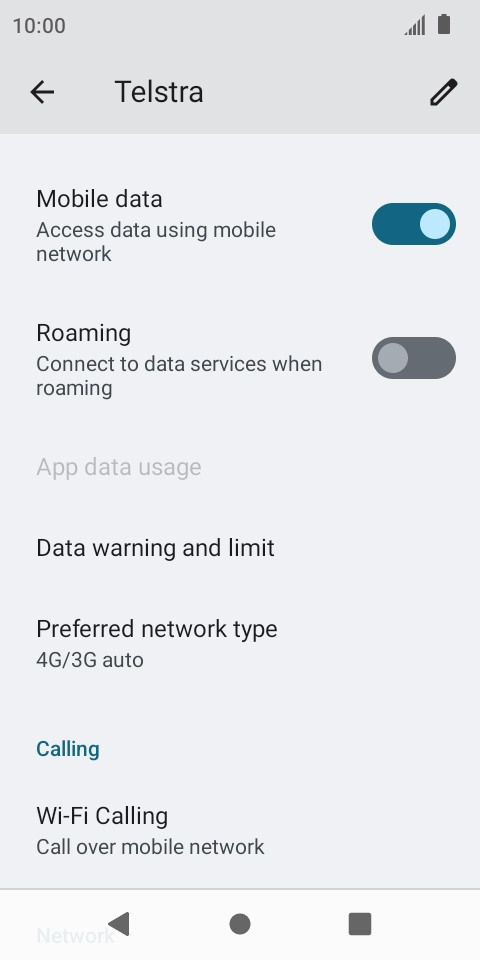Go back using the top-left arrow
480x960 pixels.
pos(42,92)
